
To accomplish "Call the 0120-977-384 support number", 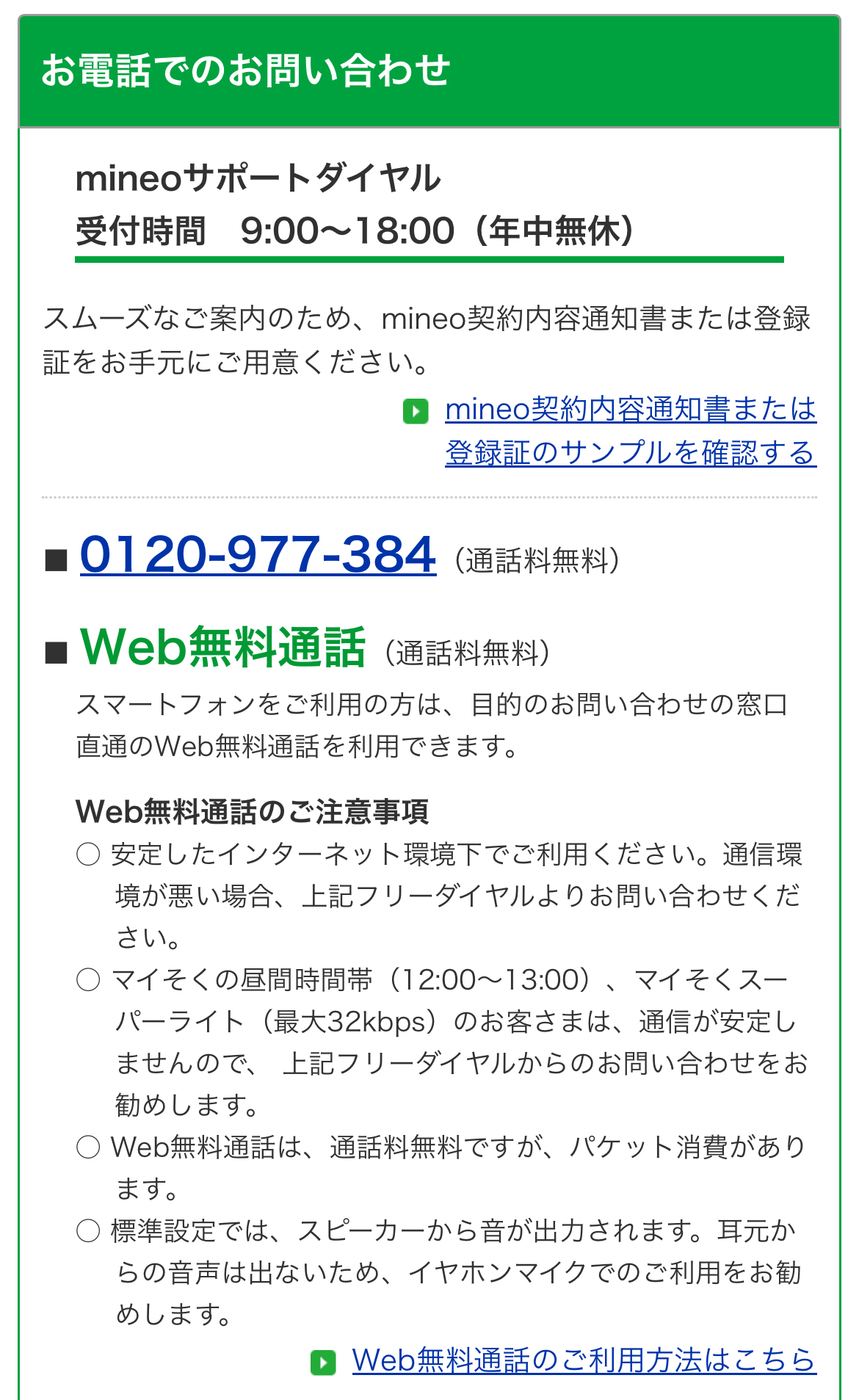I will [x=258, y=554].
